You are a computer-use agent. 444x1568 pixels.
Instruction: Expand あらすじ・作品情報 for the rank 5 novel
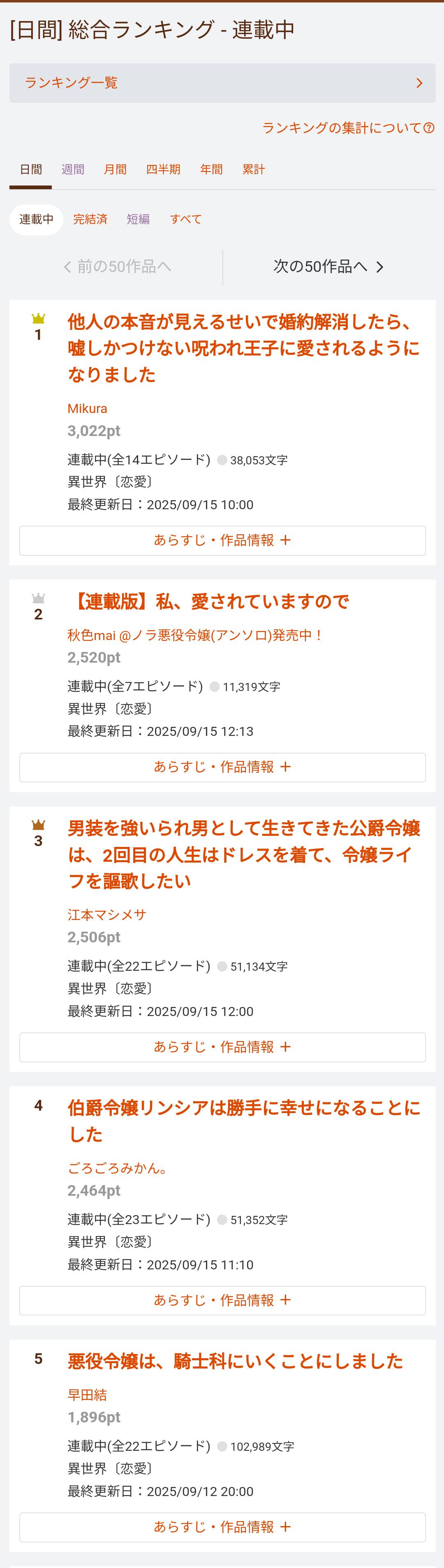pos(222,1526)
